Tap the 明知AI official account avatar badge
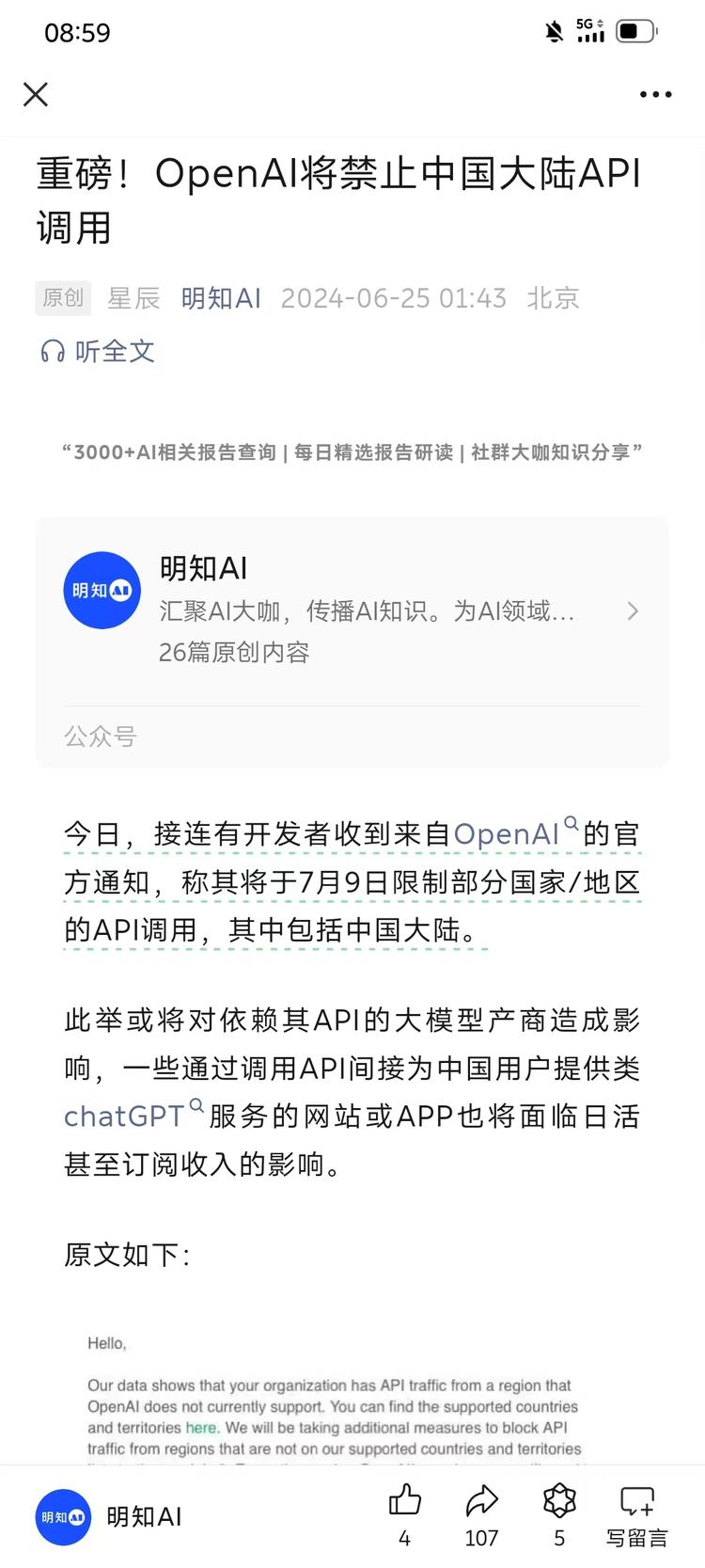Image resolution: width=705 pixels, height=1568 pixels. pyautogui.click(x=101, y=590)
